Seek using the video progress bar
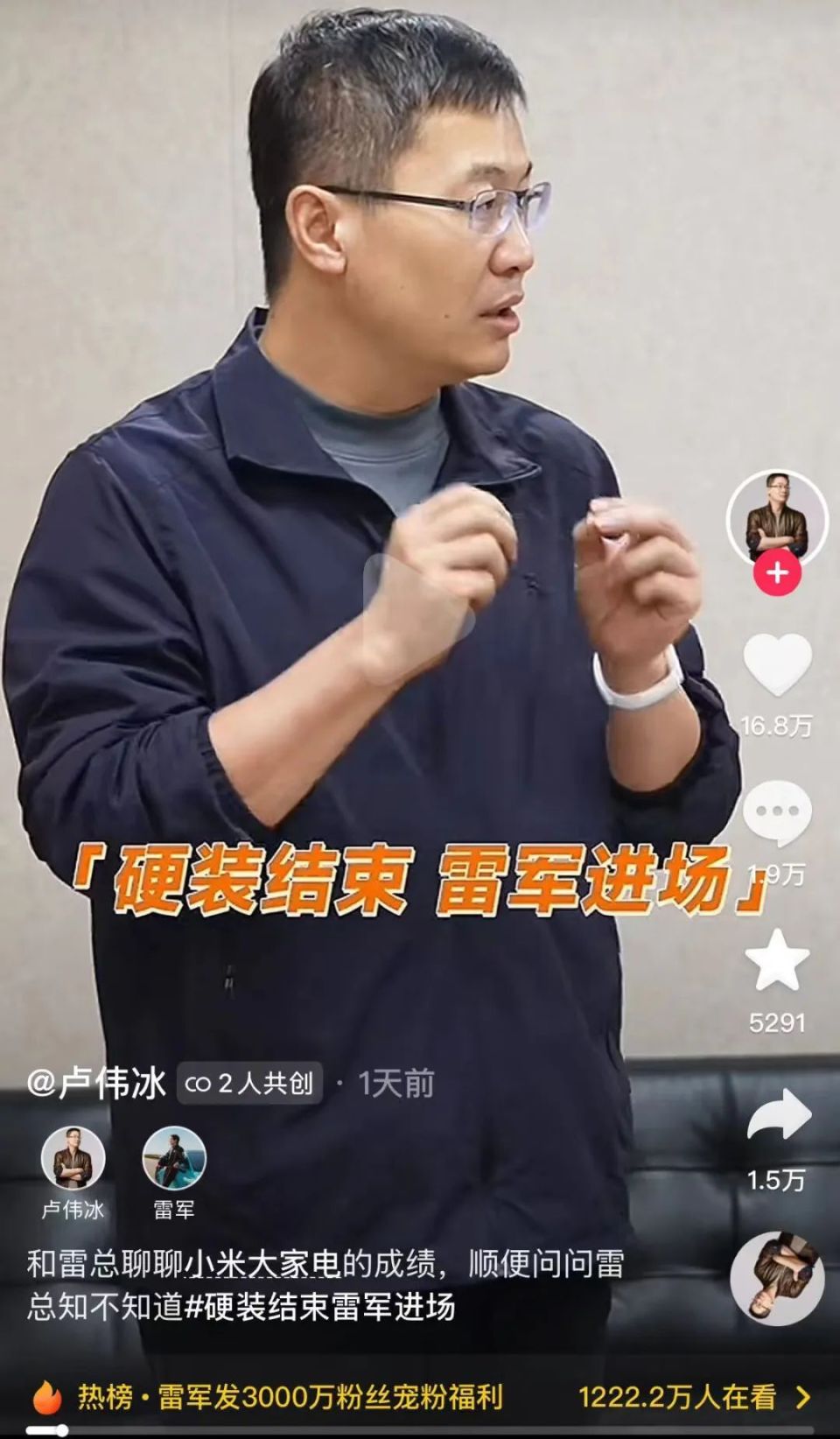The height and width of the screenshot is (1439, 840). point(420,1430)
